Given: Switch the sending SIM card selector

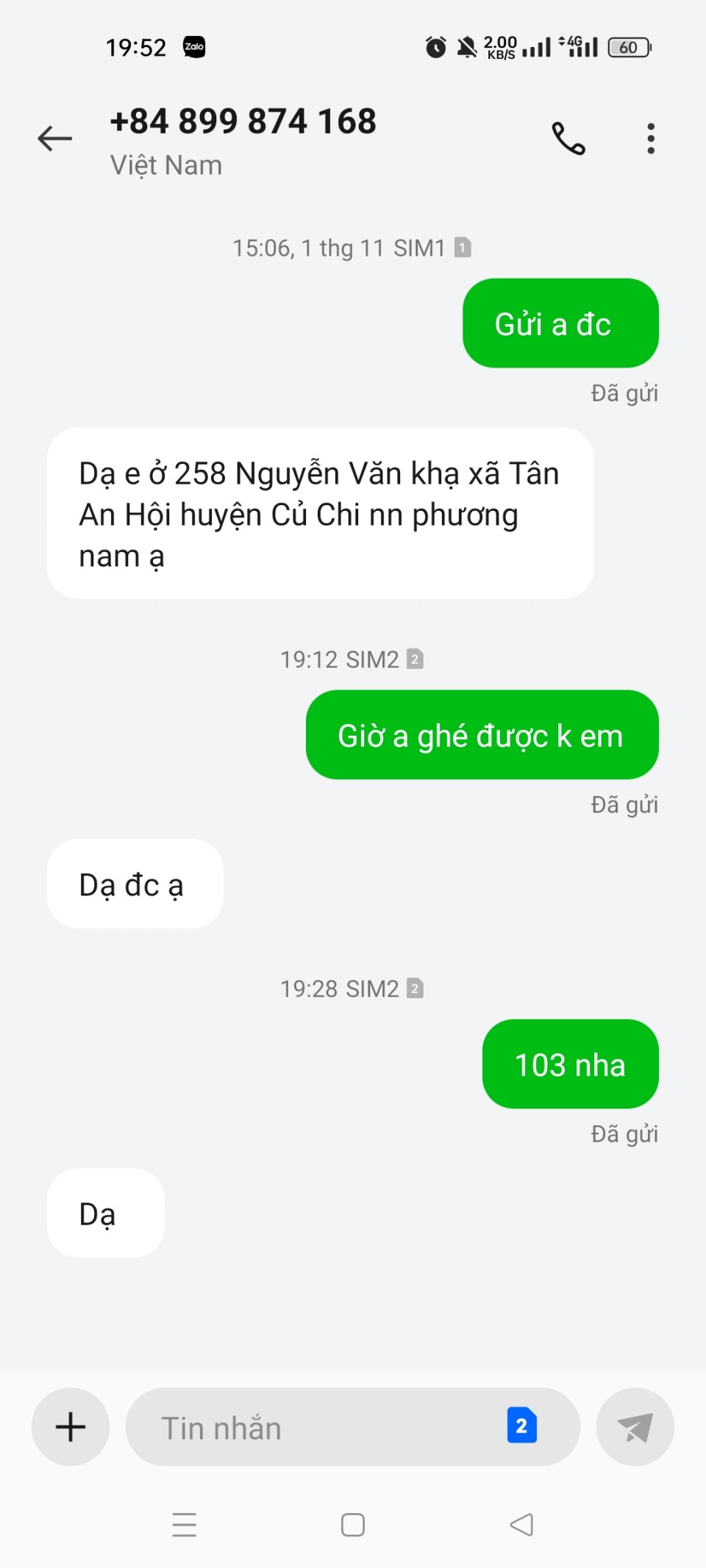Looking at the screenshot, I should [521, 1426].
